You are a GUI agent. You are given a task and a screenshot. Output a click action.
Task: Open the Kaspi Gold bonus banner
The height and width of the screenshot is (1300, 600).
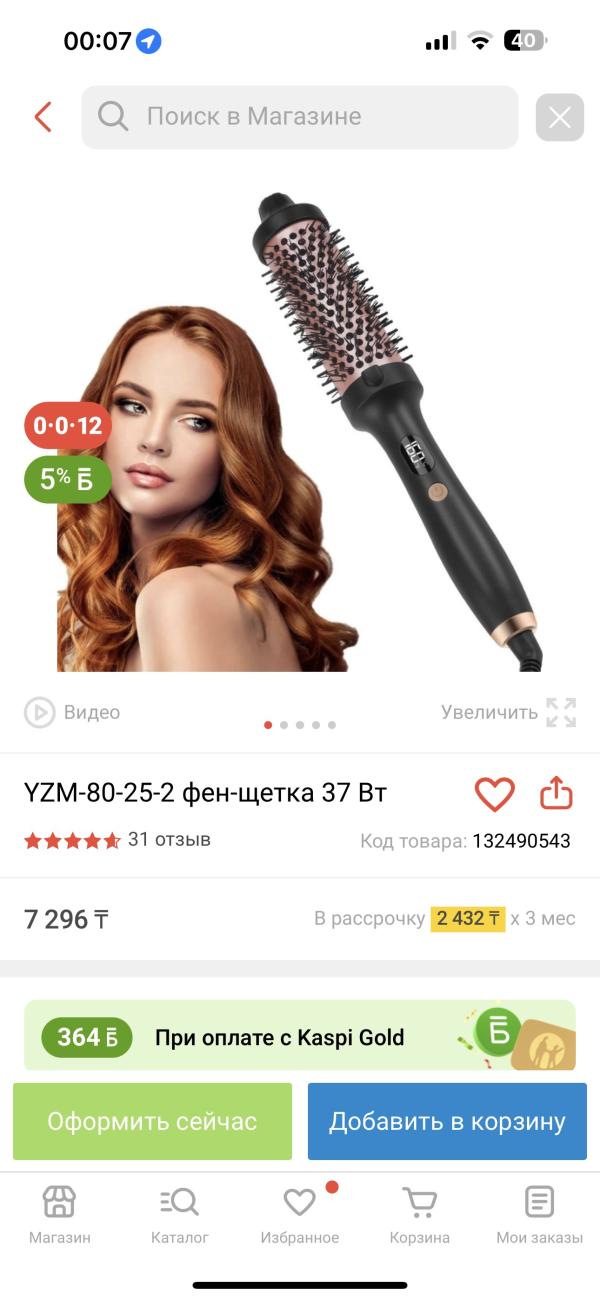tap(300, 1035)
